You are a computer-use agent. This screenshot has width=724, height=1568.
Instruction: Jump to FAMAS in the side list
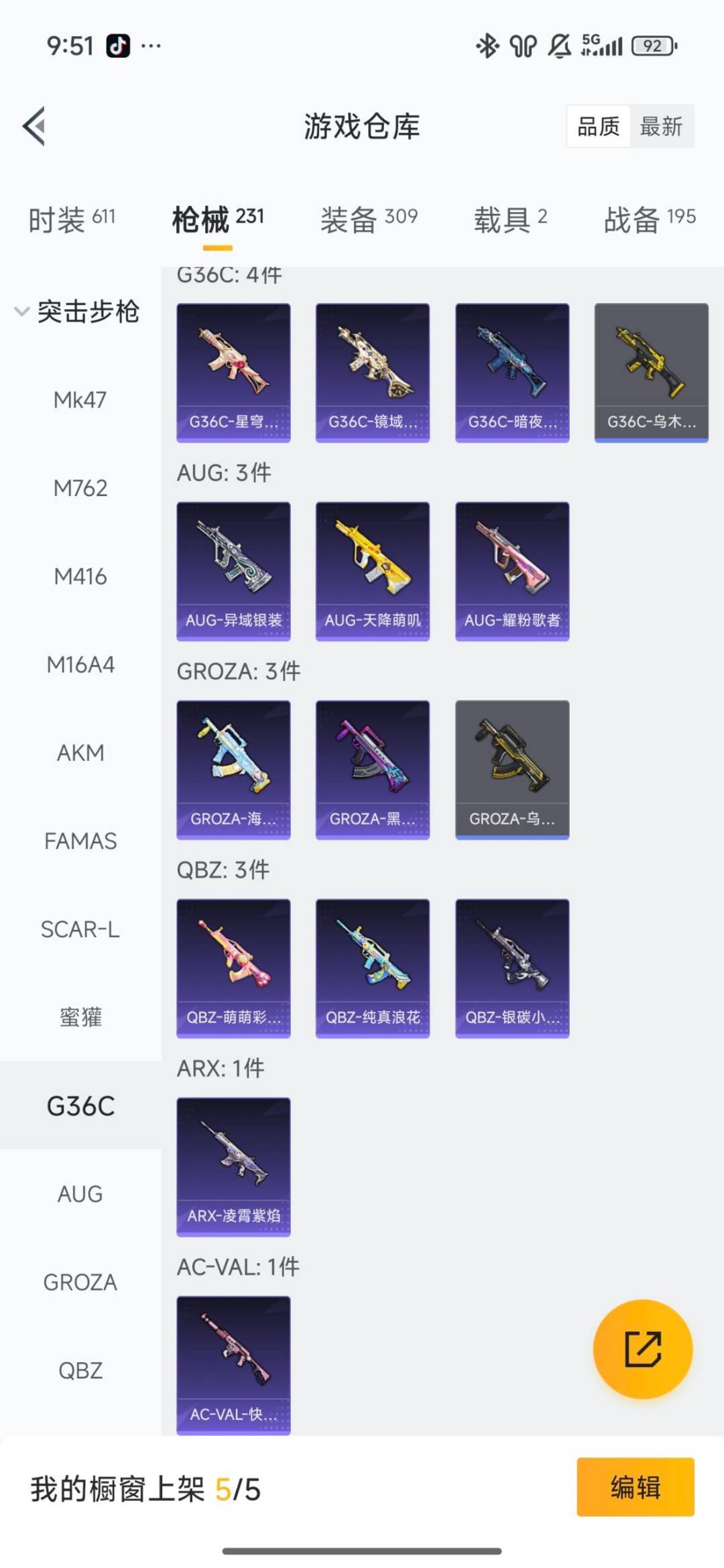[80, 841]
